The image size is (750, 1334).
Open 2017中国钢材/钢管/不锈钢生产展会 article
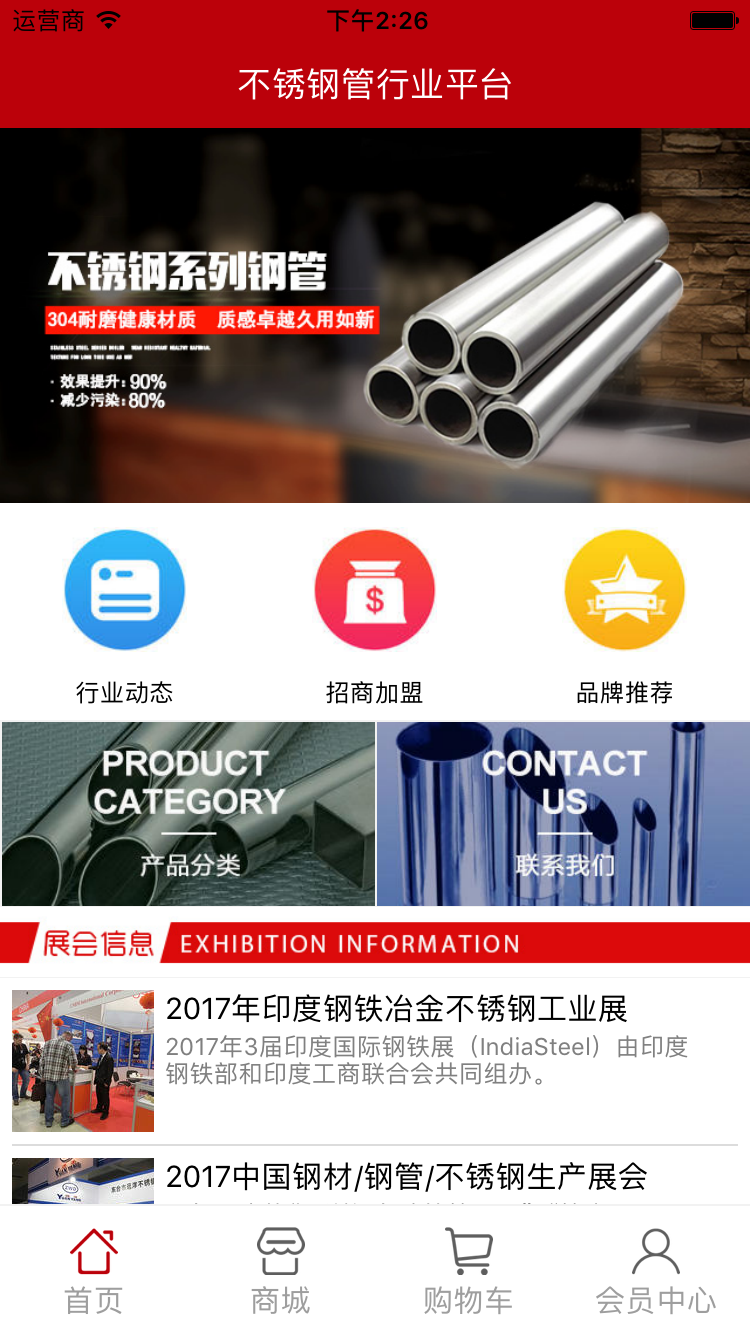point(407,1177)
